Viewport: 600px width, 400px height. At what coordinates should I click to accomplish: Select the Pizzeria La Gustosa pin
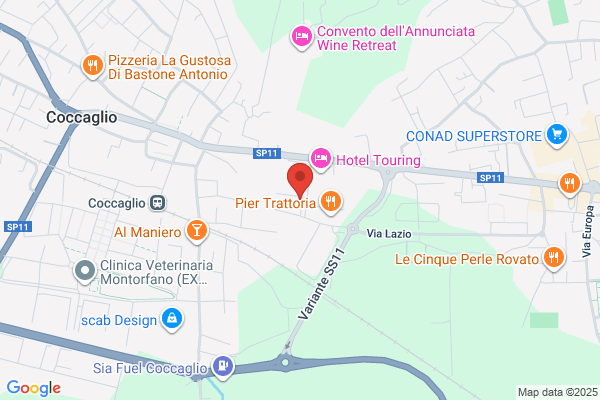click(93, 66)
